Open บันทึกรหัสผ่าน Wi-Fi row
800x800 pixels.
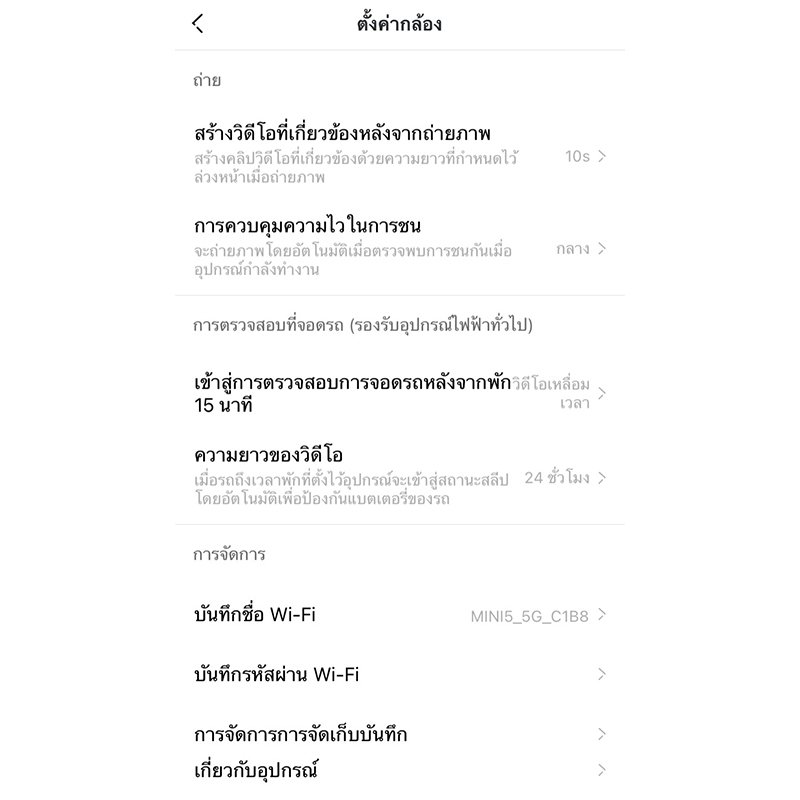click(x=400, y=675)
